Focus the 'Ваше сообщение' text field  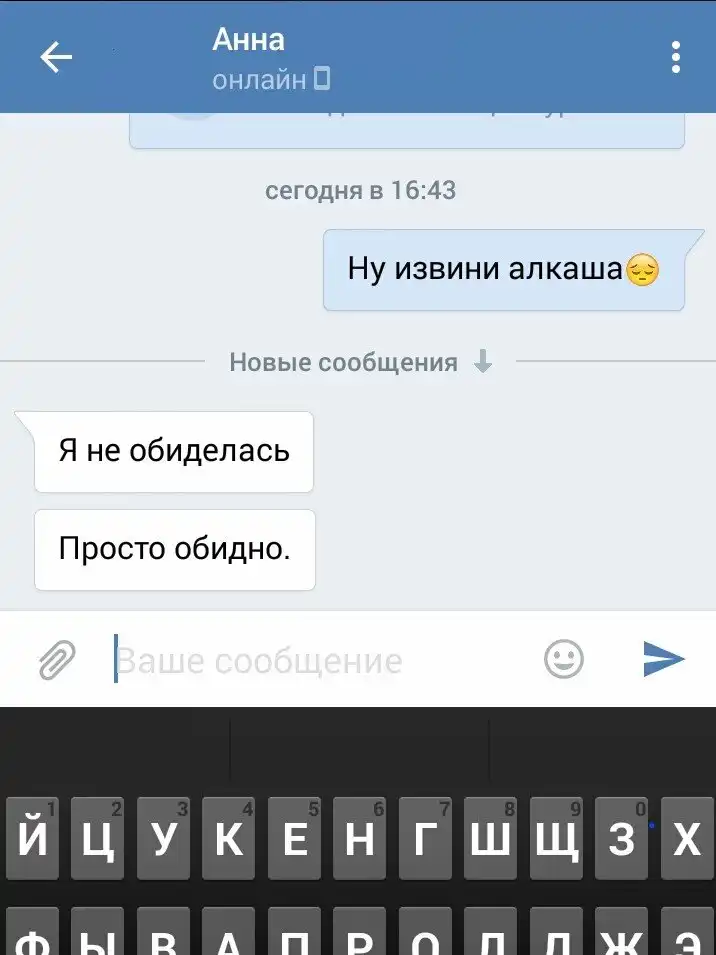pos(320,661)
